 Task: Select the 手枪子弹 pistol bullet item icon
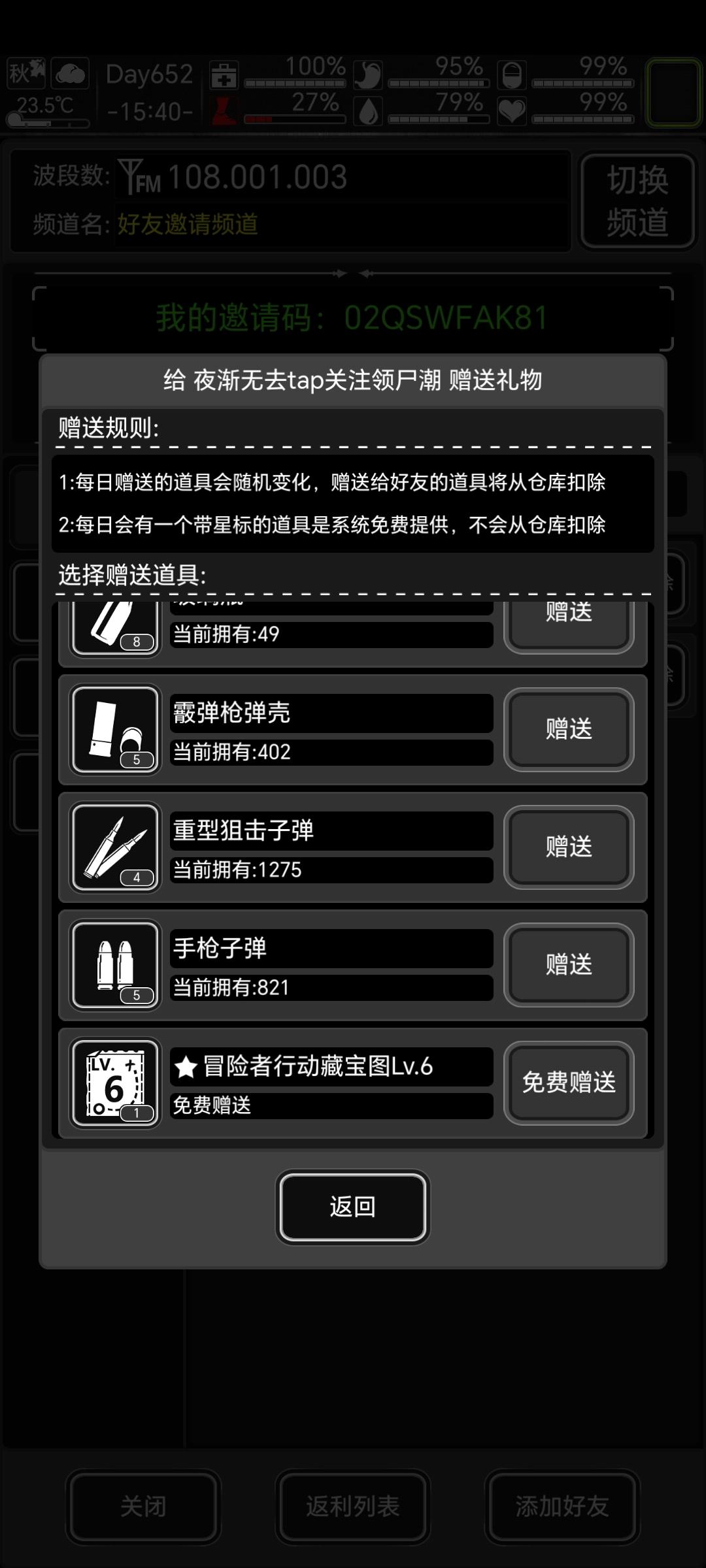[115, 965]
